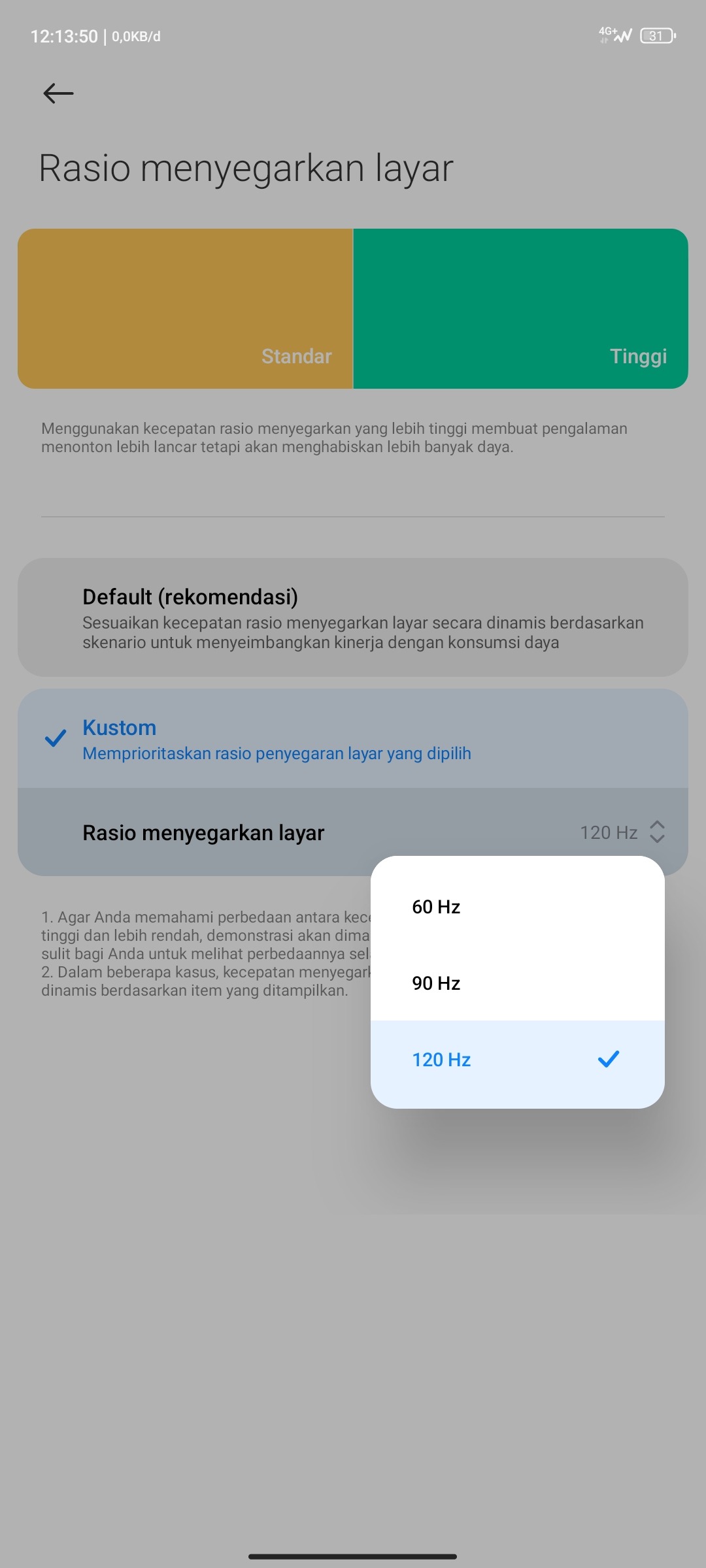Select 60 Hz refresh rate

516,907
